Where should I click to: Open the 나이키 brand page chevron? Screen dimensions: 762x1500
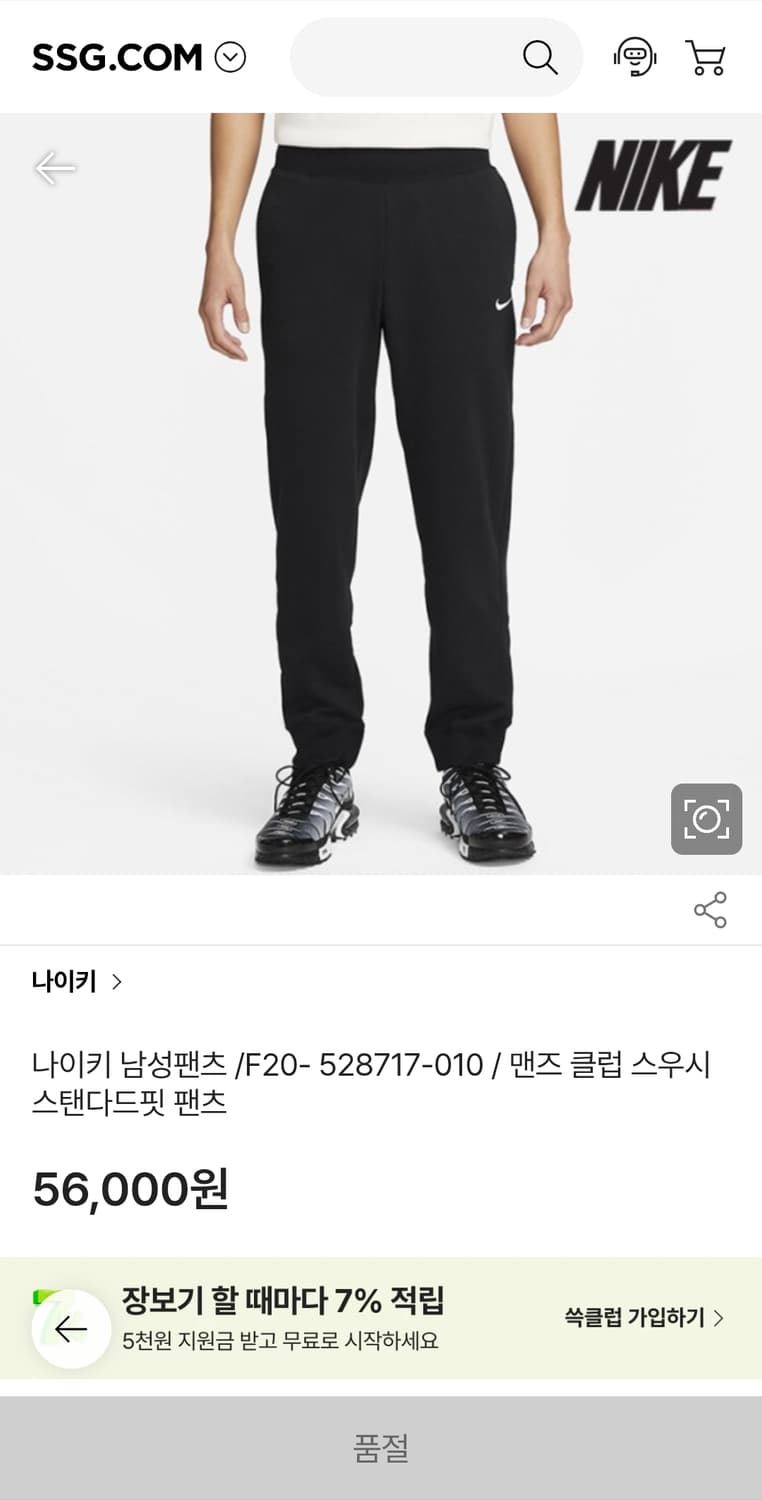point(116,982)
